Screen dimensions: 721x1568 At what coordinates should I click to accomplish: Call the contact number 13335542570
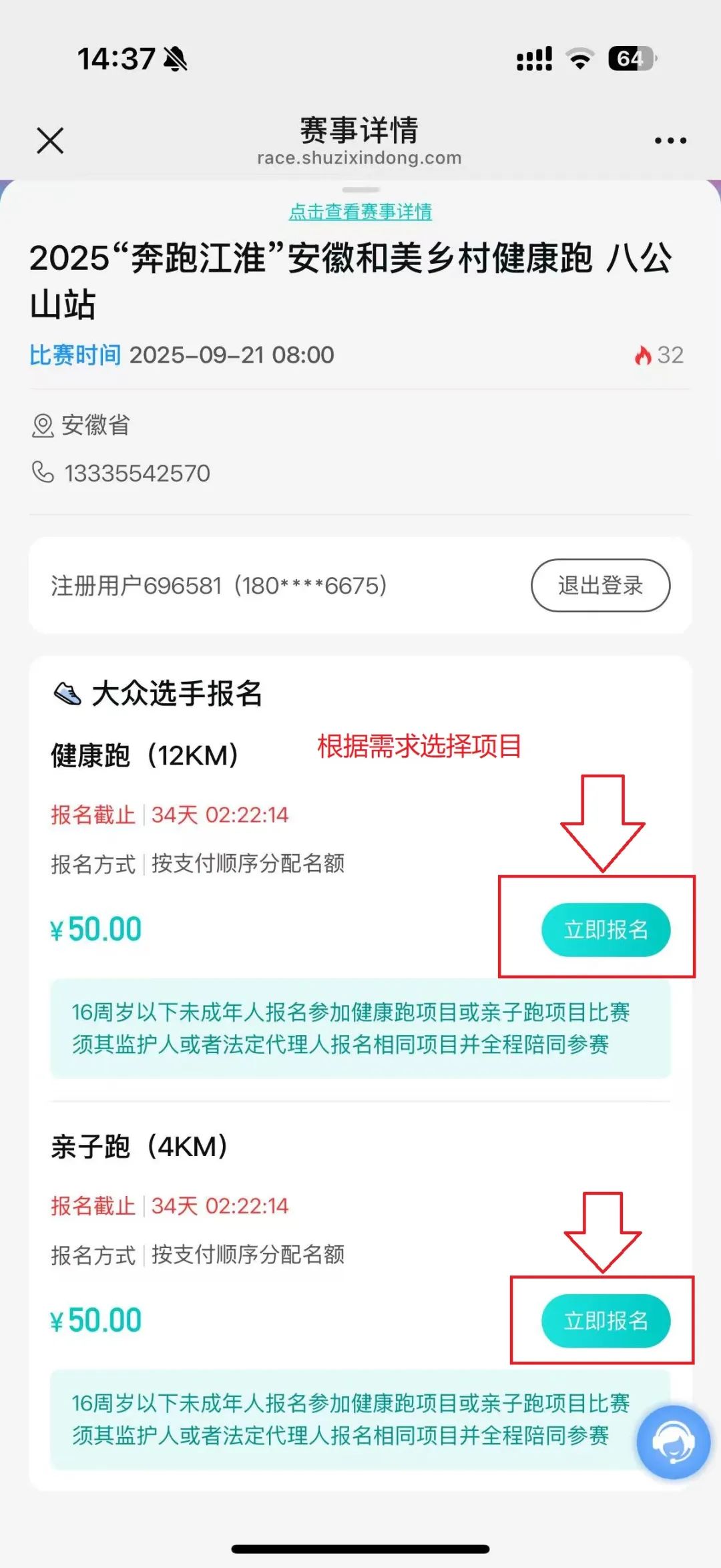tap(137, 473)
